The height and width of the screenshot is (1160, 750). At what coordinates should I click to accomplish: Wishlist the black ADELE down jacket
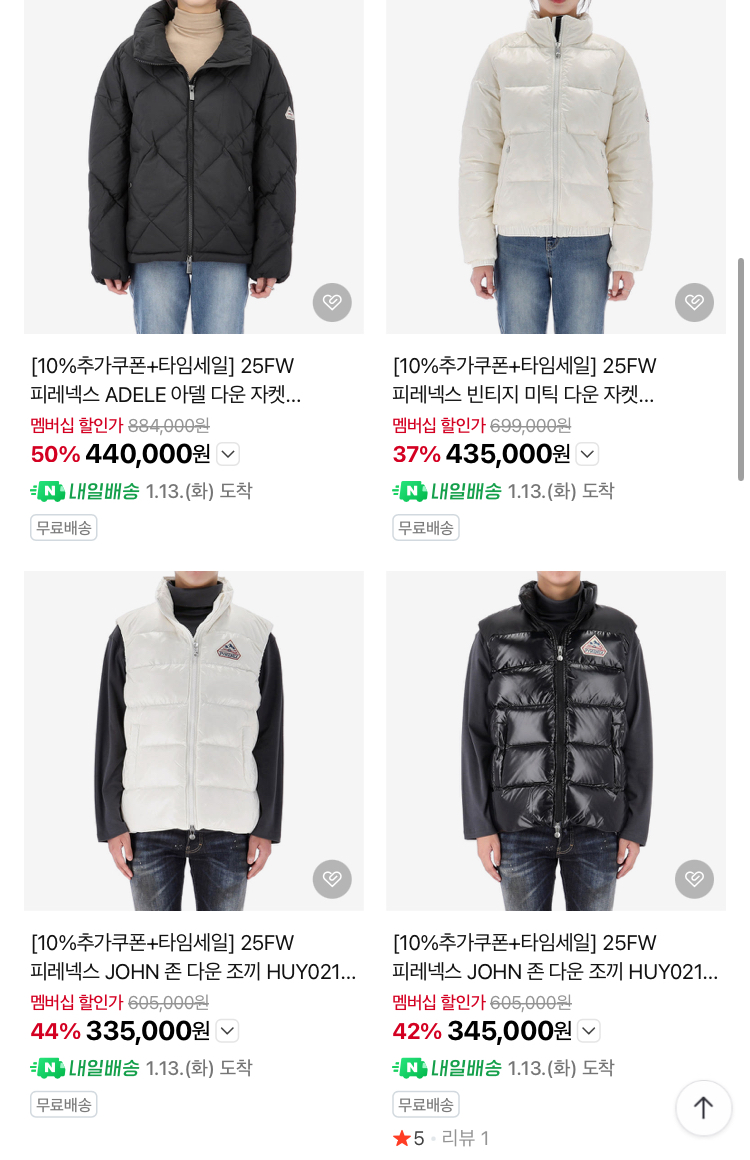click(x=332, y=302)
